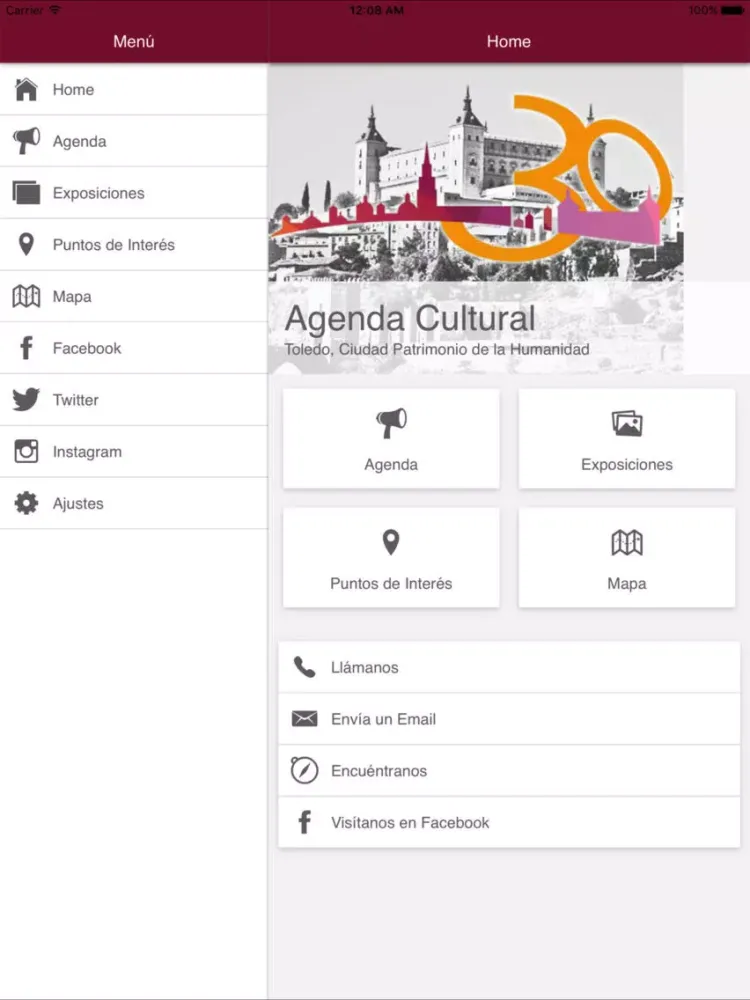Screen dimensions: 750x1000
Task: Tap the Agenda megaphone card
Action: [391, 439]
